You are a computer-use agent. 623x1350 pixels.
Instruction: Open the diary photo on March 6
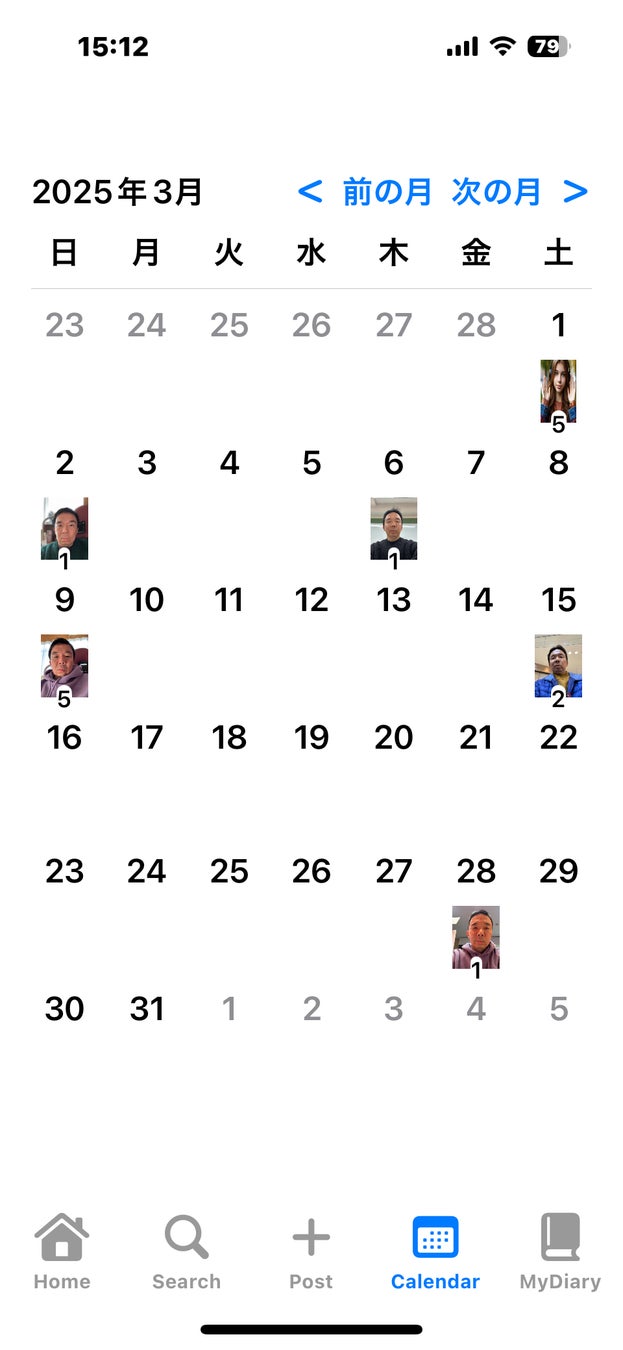click(393, 528)
